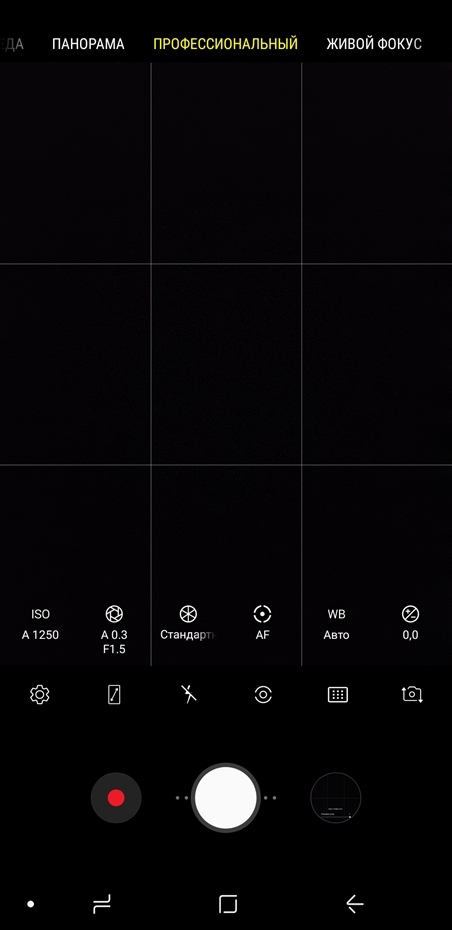This screenshot has width=452, height=930.
Task: Open camera settings gear
Action: [40, 695]
